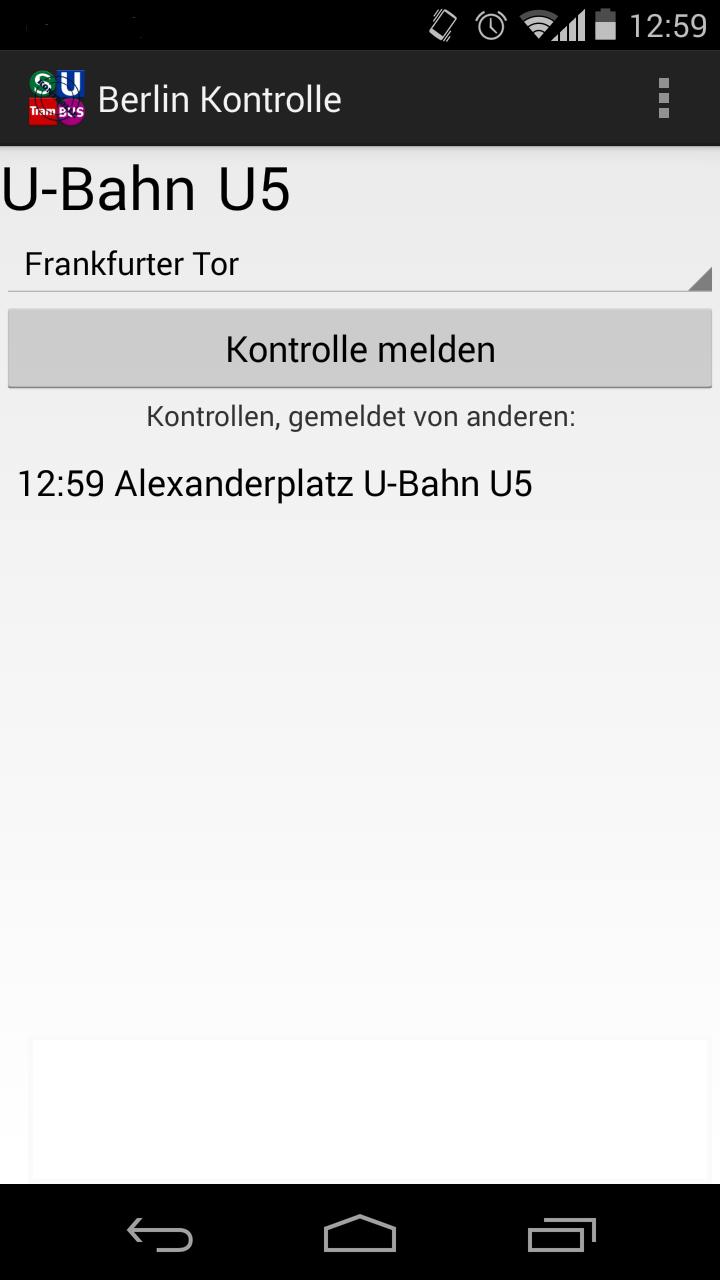Expand the Frankfurter Tor station dropdown
The image size is (720, 1280).
click(x=360, y=265)
